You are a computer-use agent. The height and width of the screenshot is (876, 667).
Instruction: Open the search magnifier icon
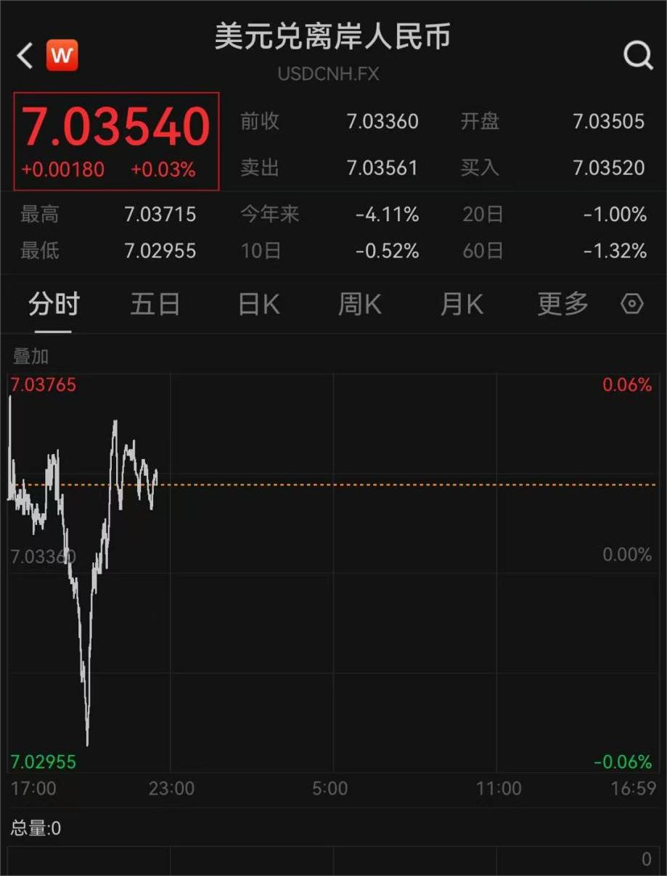(x=638, y=56)
